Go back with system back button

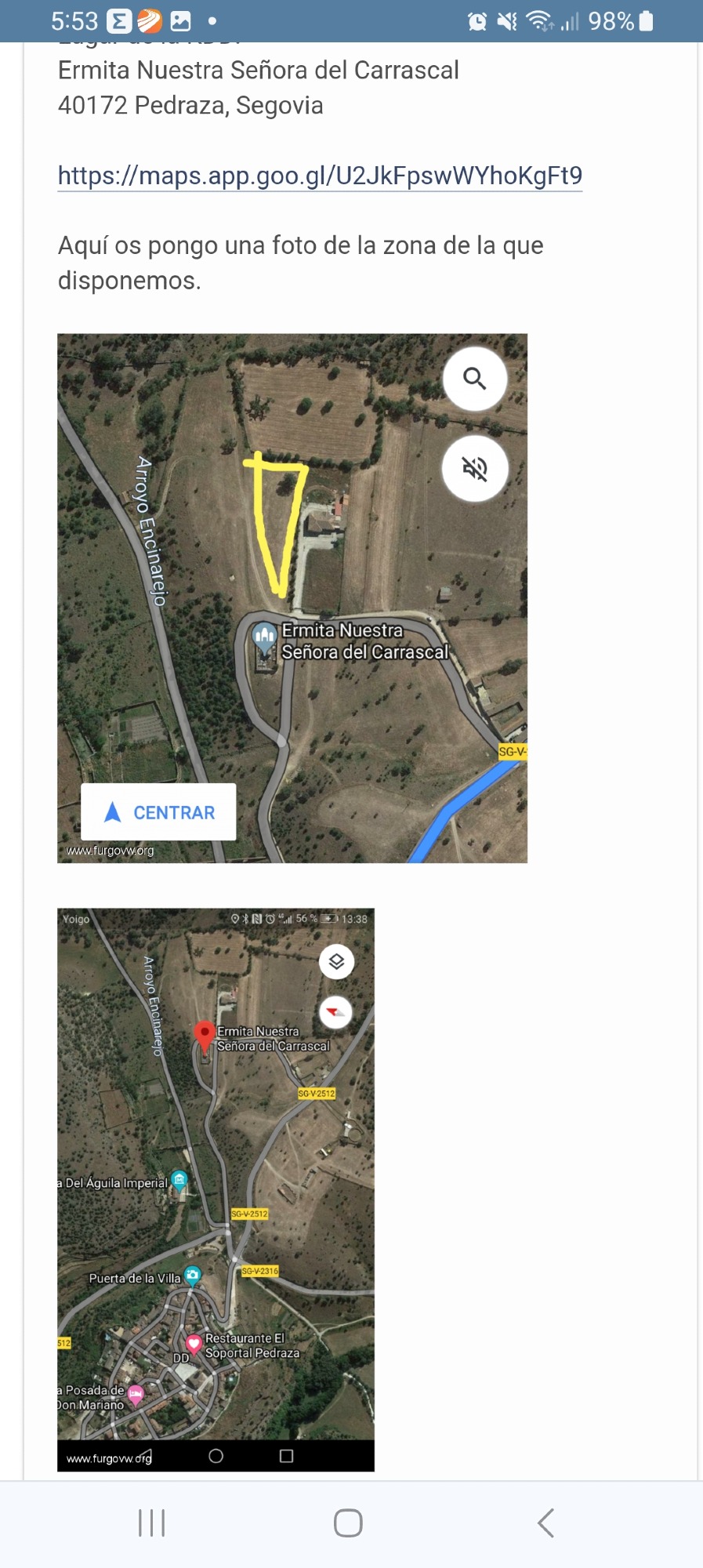[x=545, y=1523]
